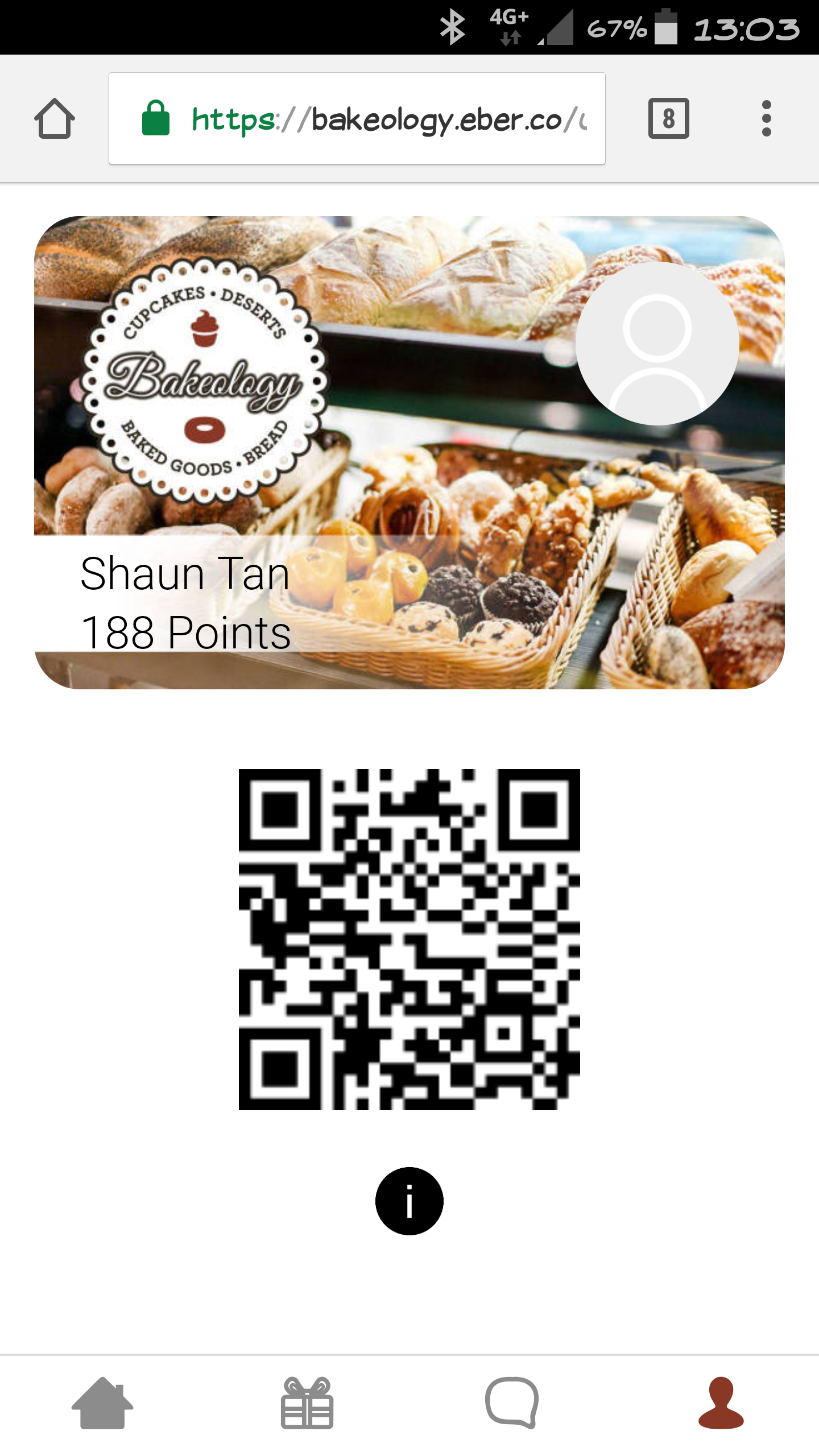The width and height of the screenshot is (819, 1456).
Task: Select the Profile person tab
Action: 721,1403
